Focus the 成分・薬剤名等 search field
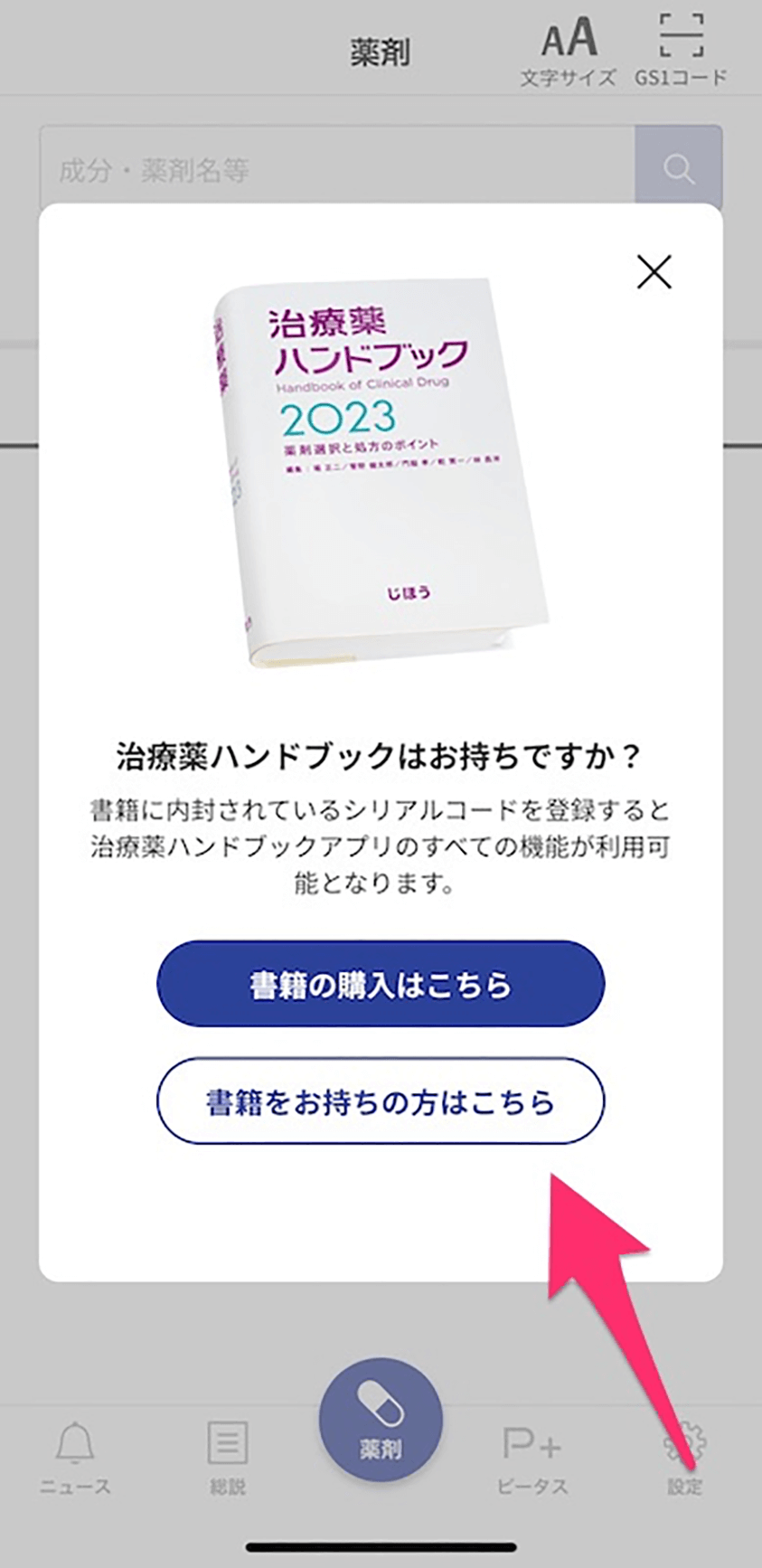762x1568 pixels. tap(336, 169)
